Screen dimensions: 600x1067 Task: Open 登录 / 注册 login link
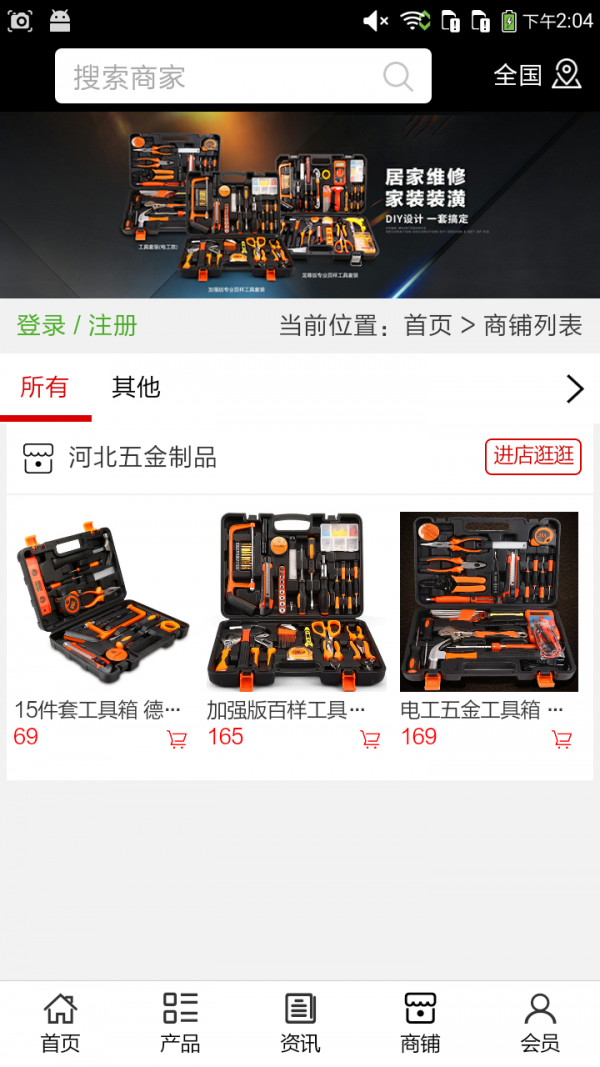point(77,325)
